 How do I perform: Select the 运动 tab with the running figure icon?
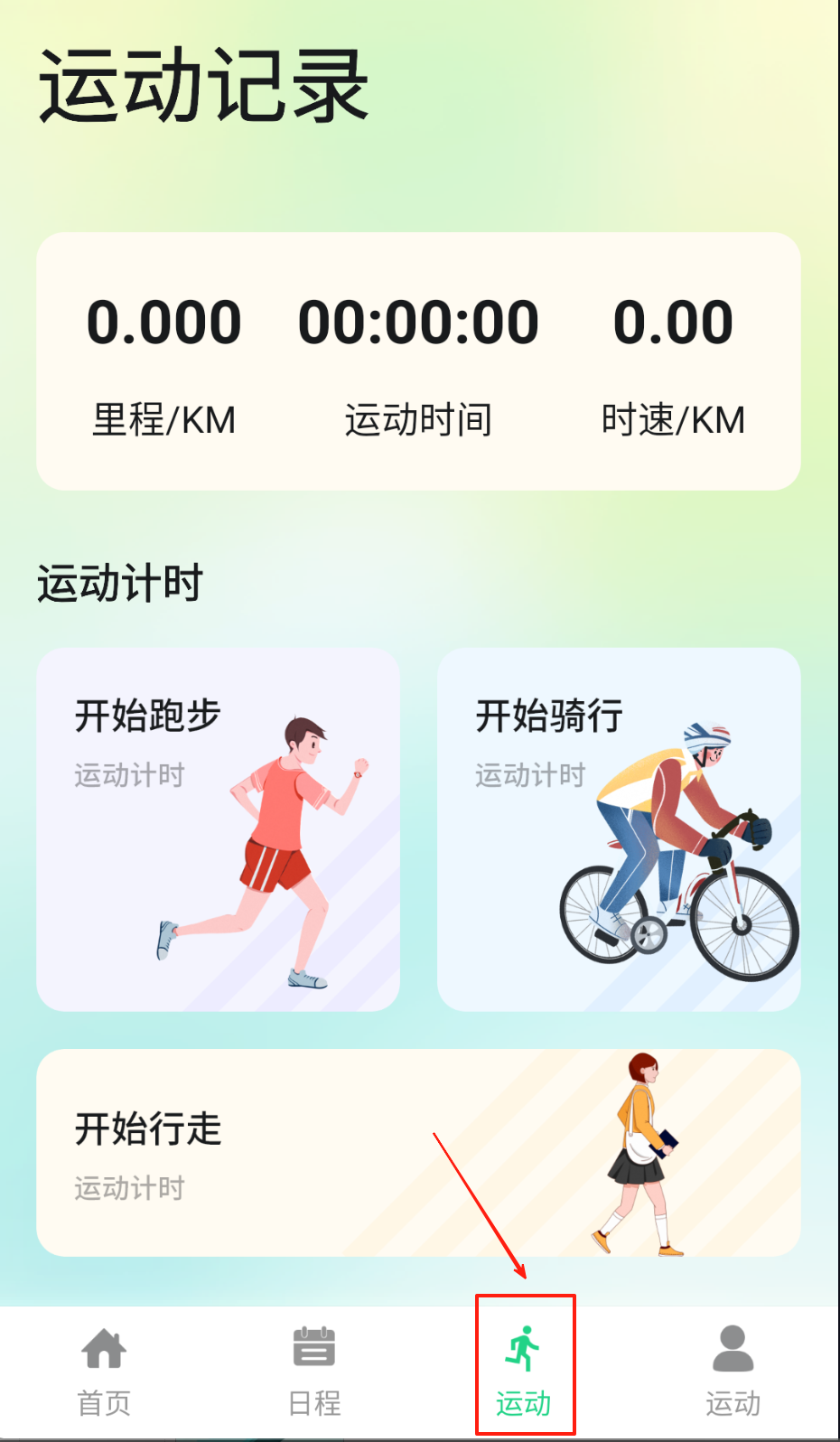pos(524,1370)
